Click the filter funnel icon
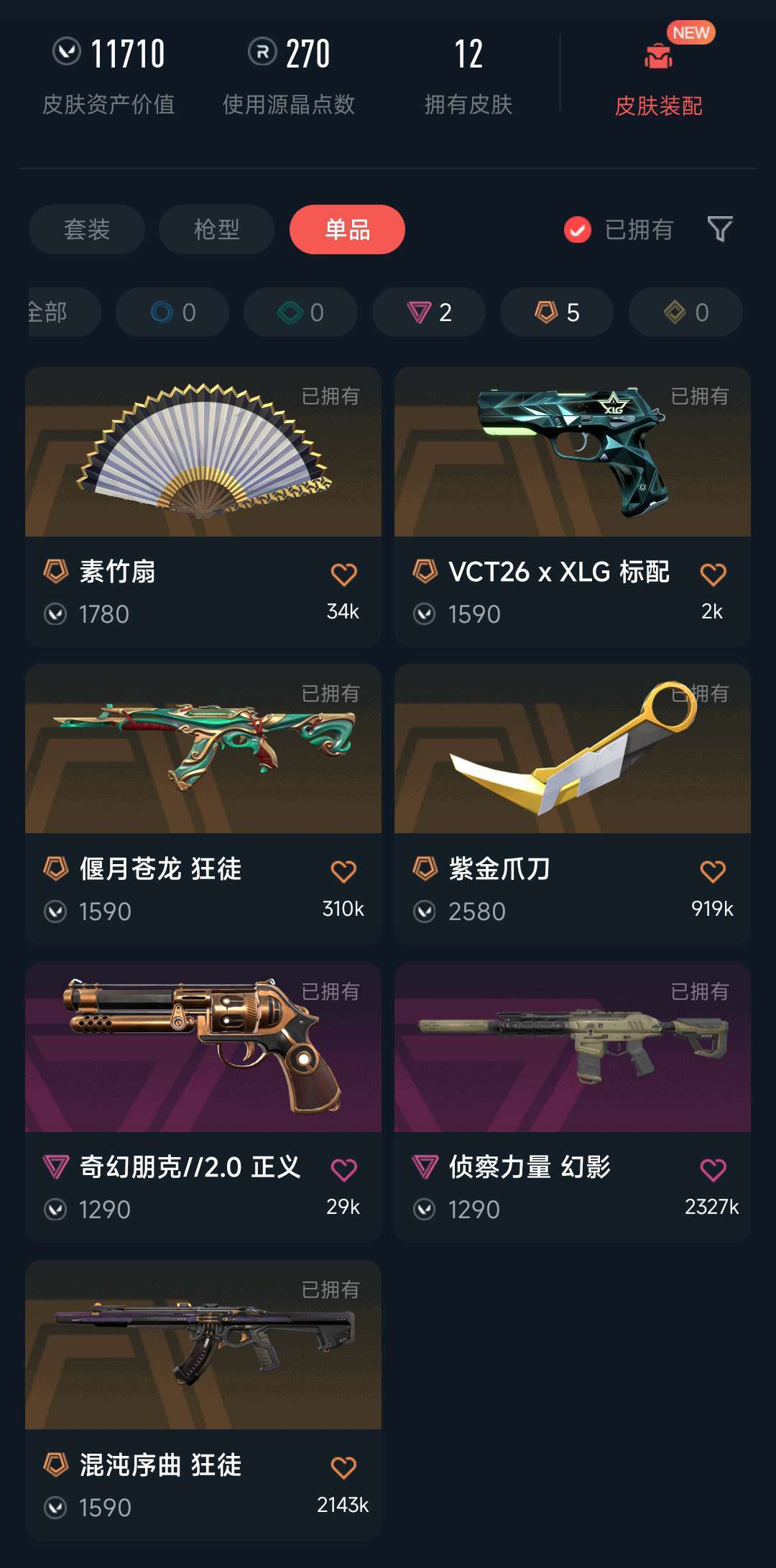This screenshot has width=776, height=1568. click(x=721, y=229)
